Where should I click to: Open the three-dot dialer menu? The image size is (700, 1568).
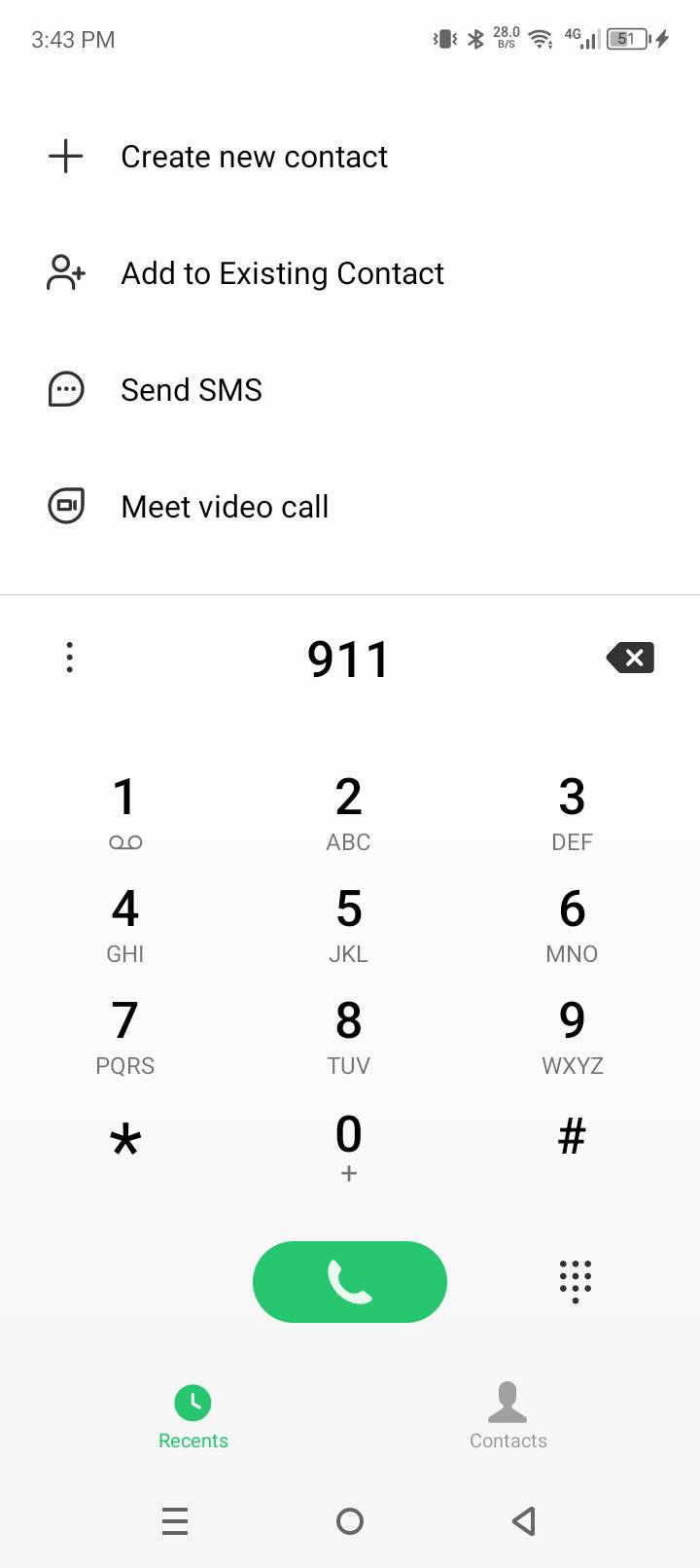pyautogui.click(x=69, y=659)
